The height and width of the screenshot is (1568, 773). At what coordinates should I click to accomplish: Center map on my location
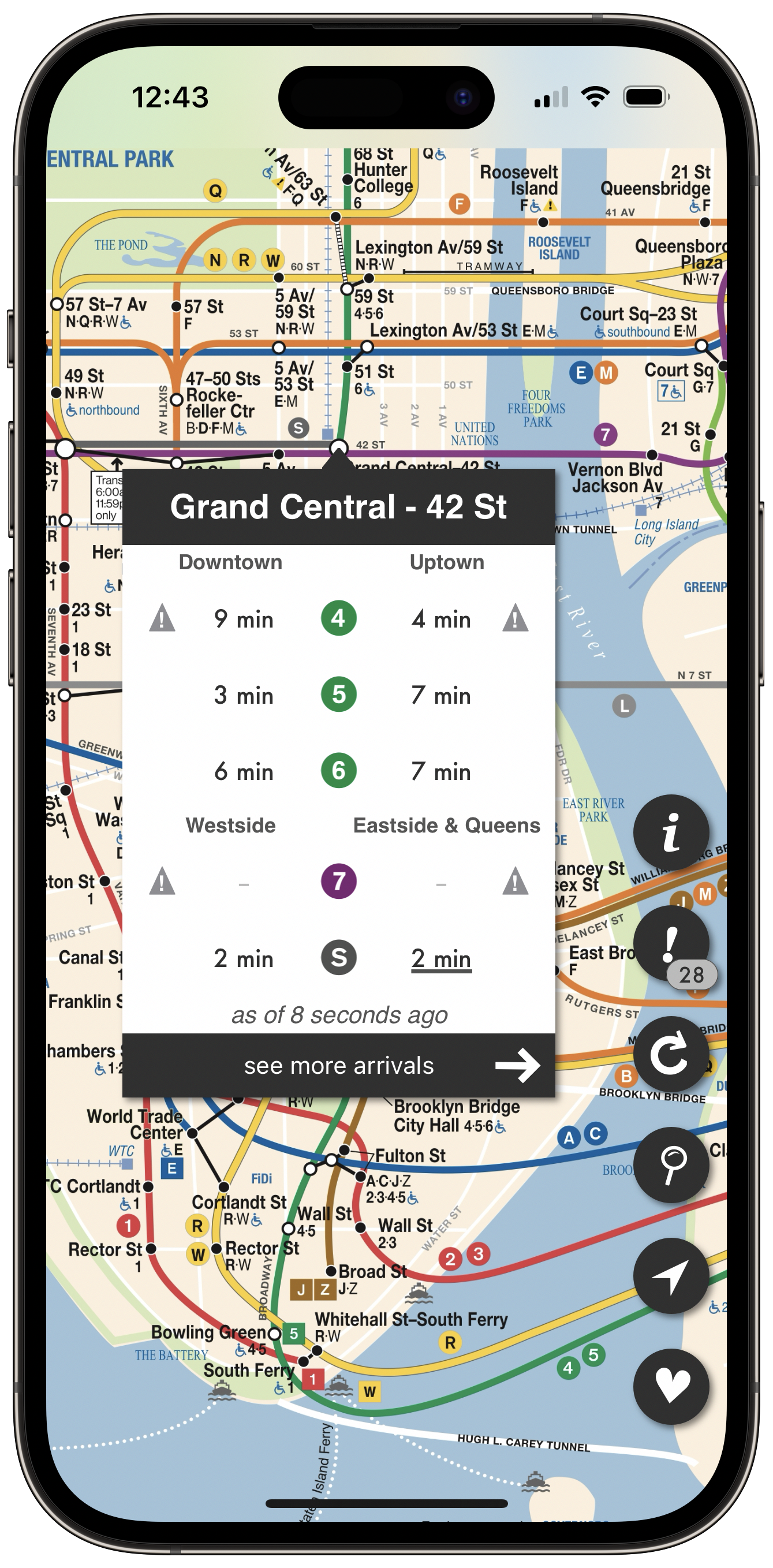pos(671,1275)
